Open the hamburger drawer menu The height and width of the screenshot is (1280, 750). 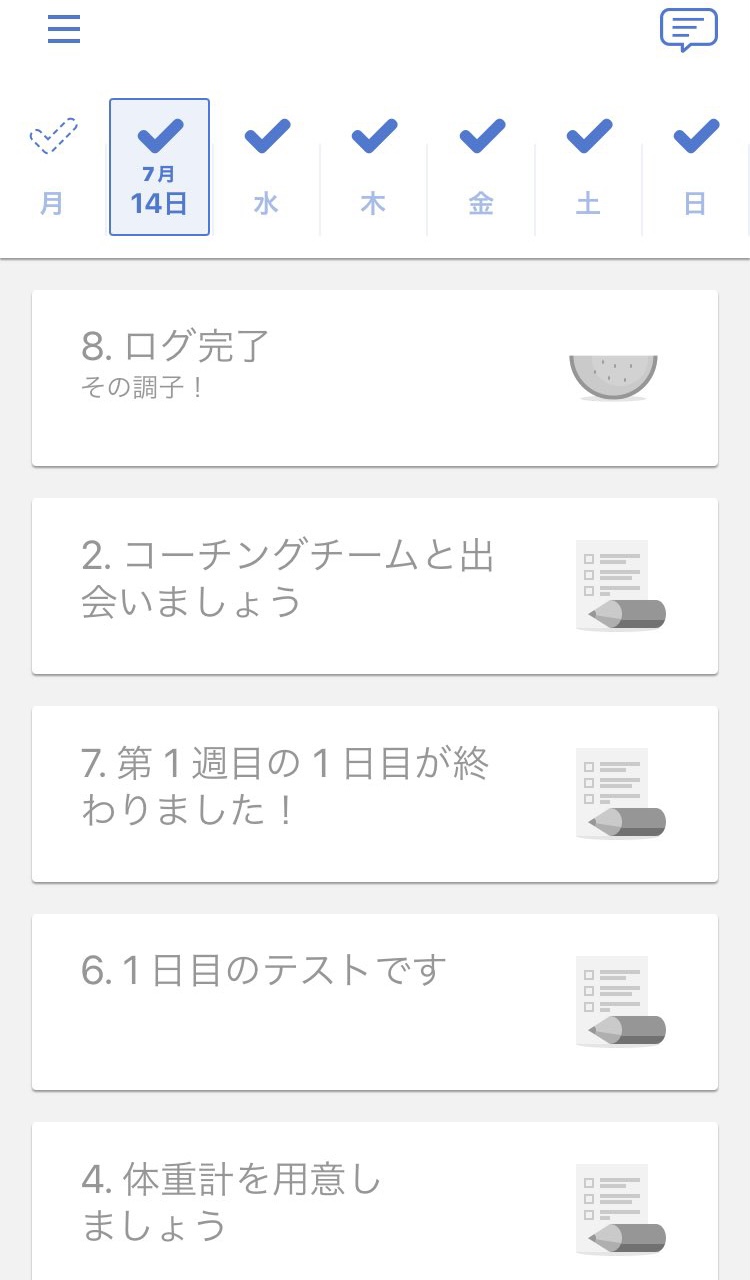[x=64, y=30]
